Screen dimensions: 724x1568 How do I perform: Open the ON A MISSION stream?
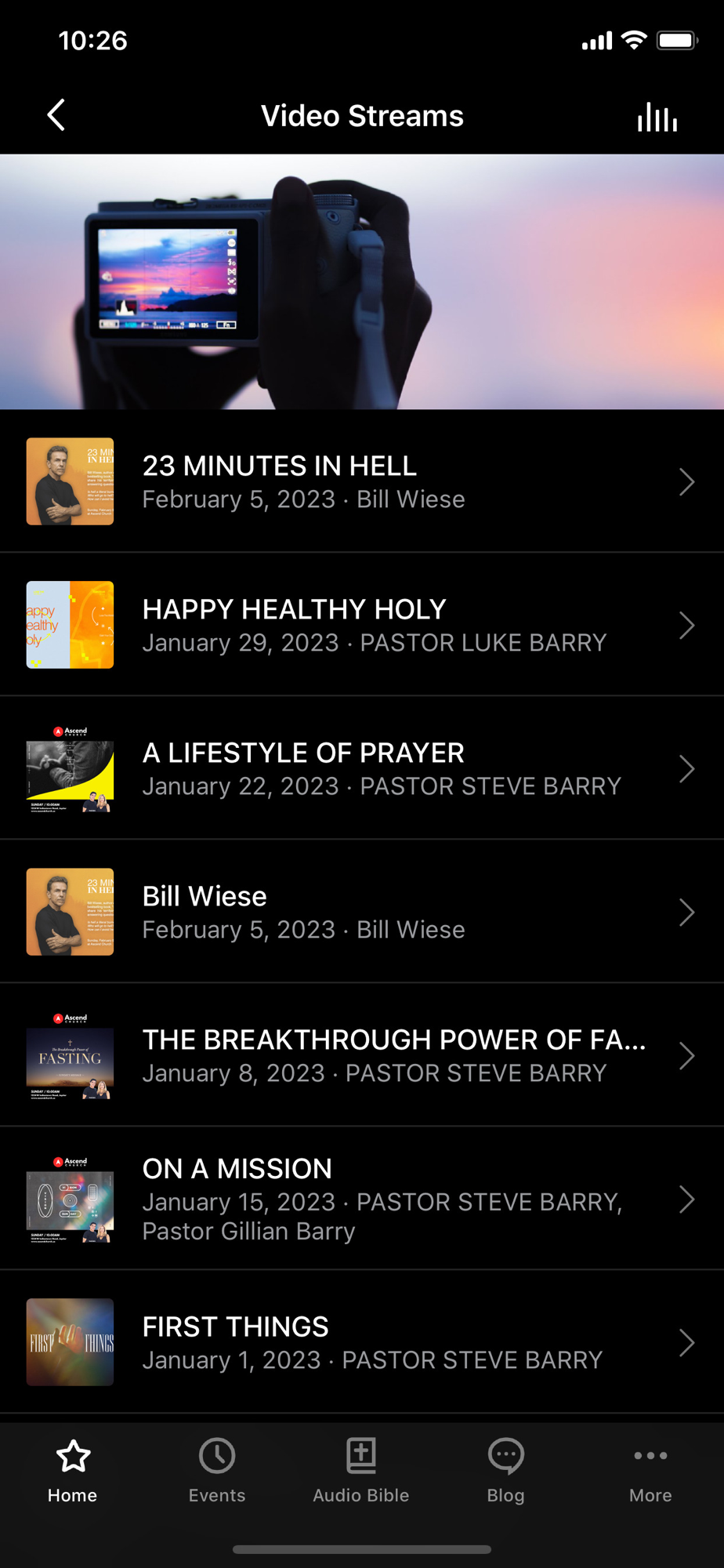[360, 1199]
